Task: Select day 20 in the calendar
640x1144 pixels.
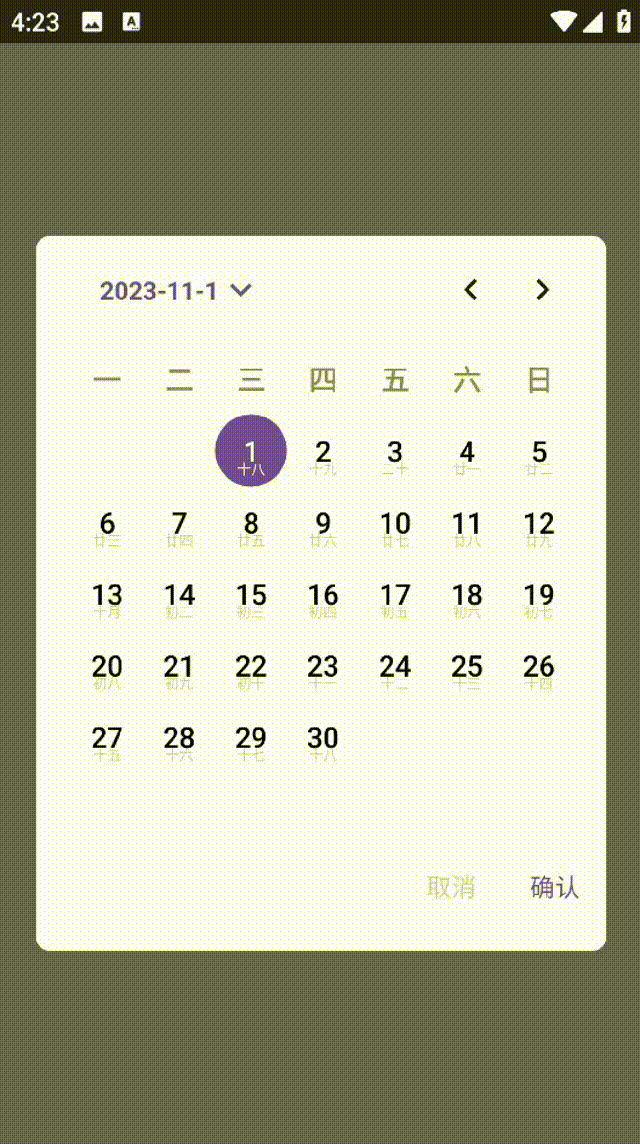Action: (x=107, y=669)
